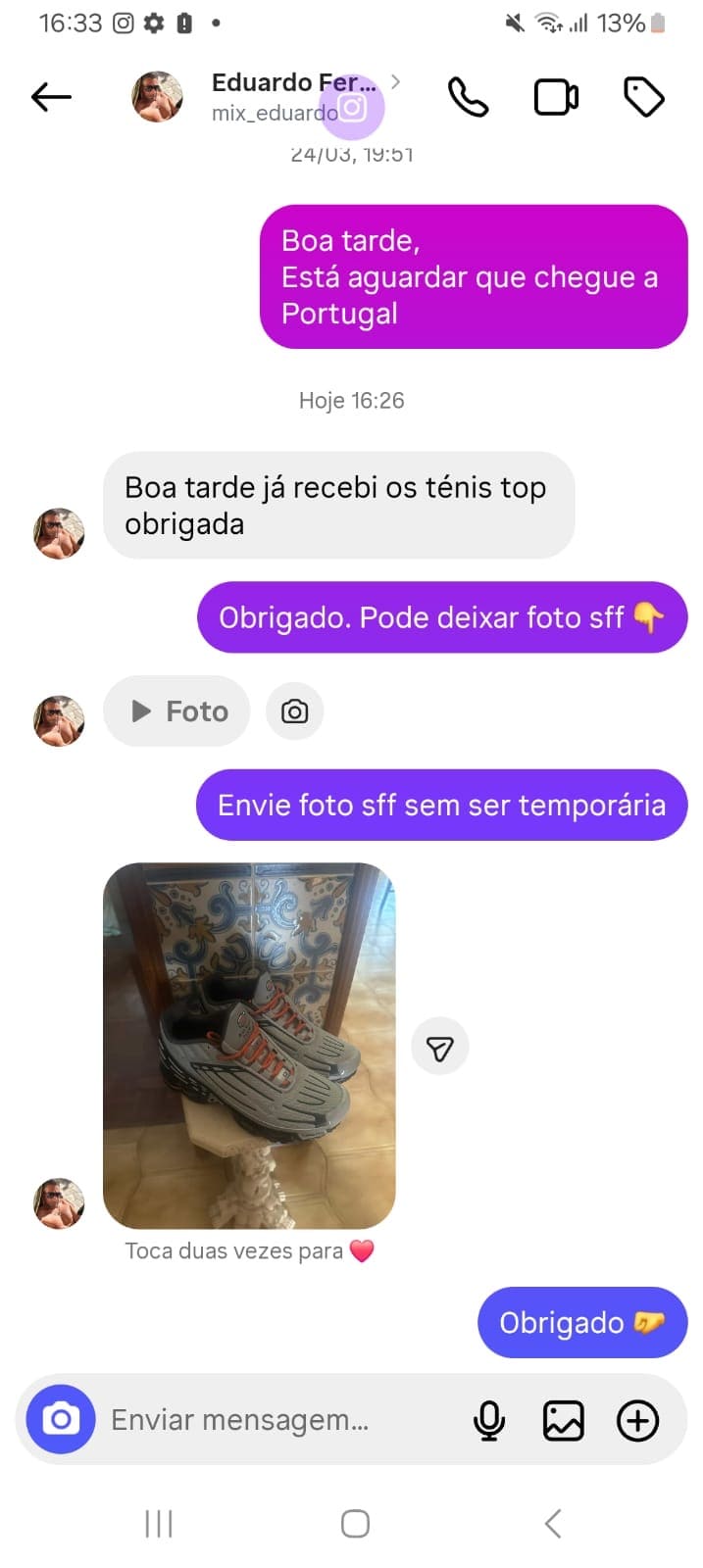This screenshot has height=1568, width=703.
Task: Open the camera from the message bar
Action: 61,1419
